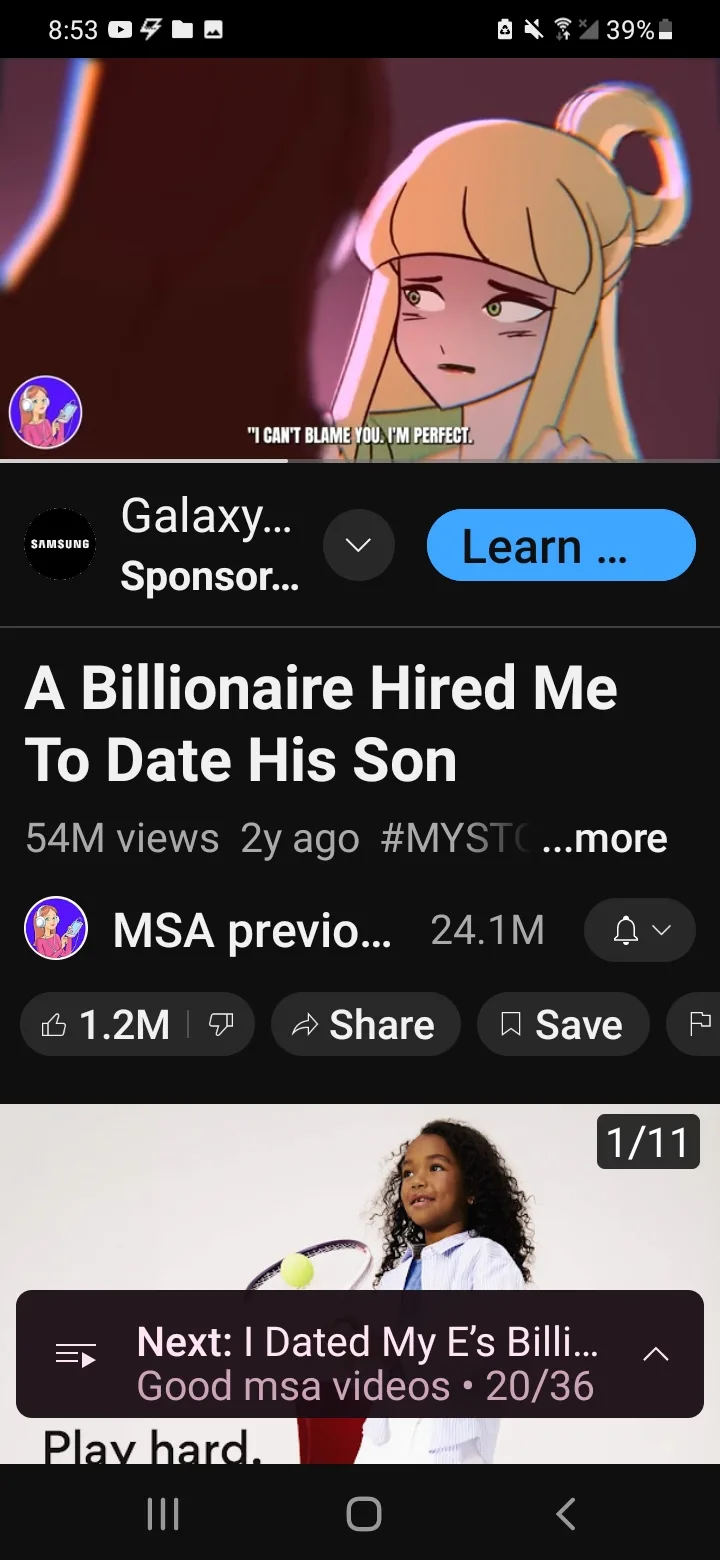Tap the Learn more sponsor button
Image resolution: width=720 pixels, height=1560 pixels.
pos(561,545)
